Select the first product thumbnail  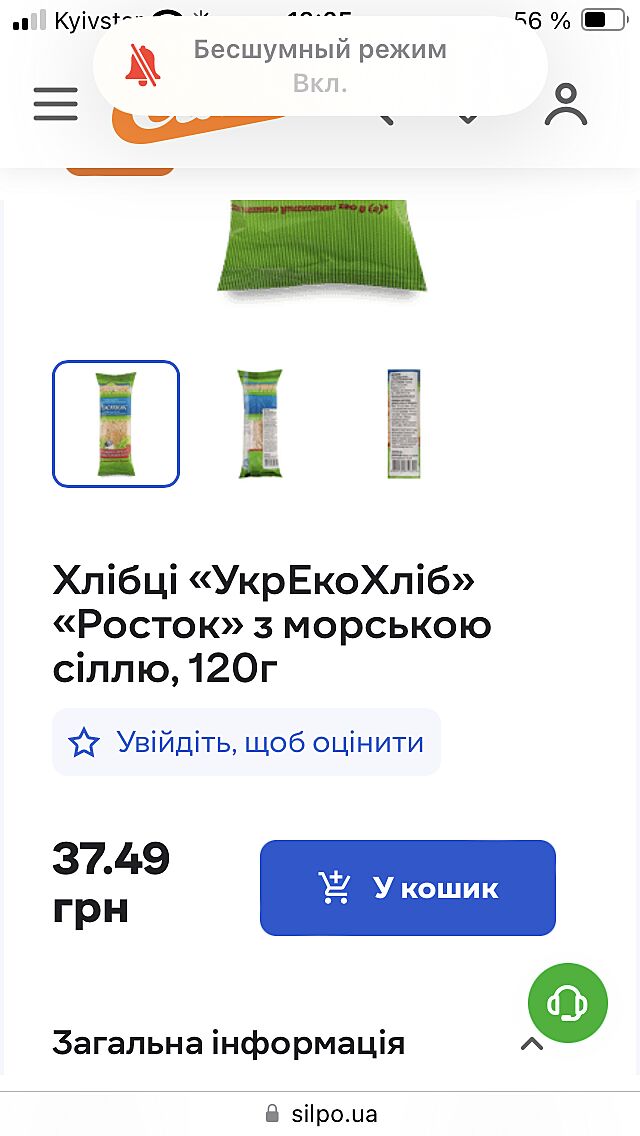point(116,423)
